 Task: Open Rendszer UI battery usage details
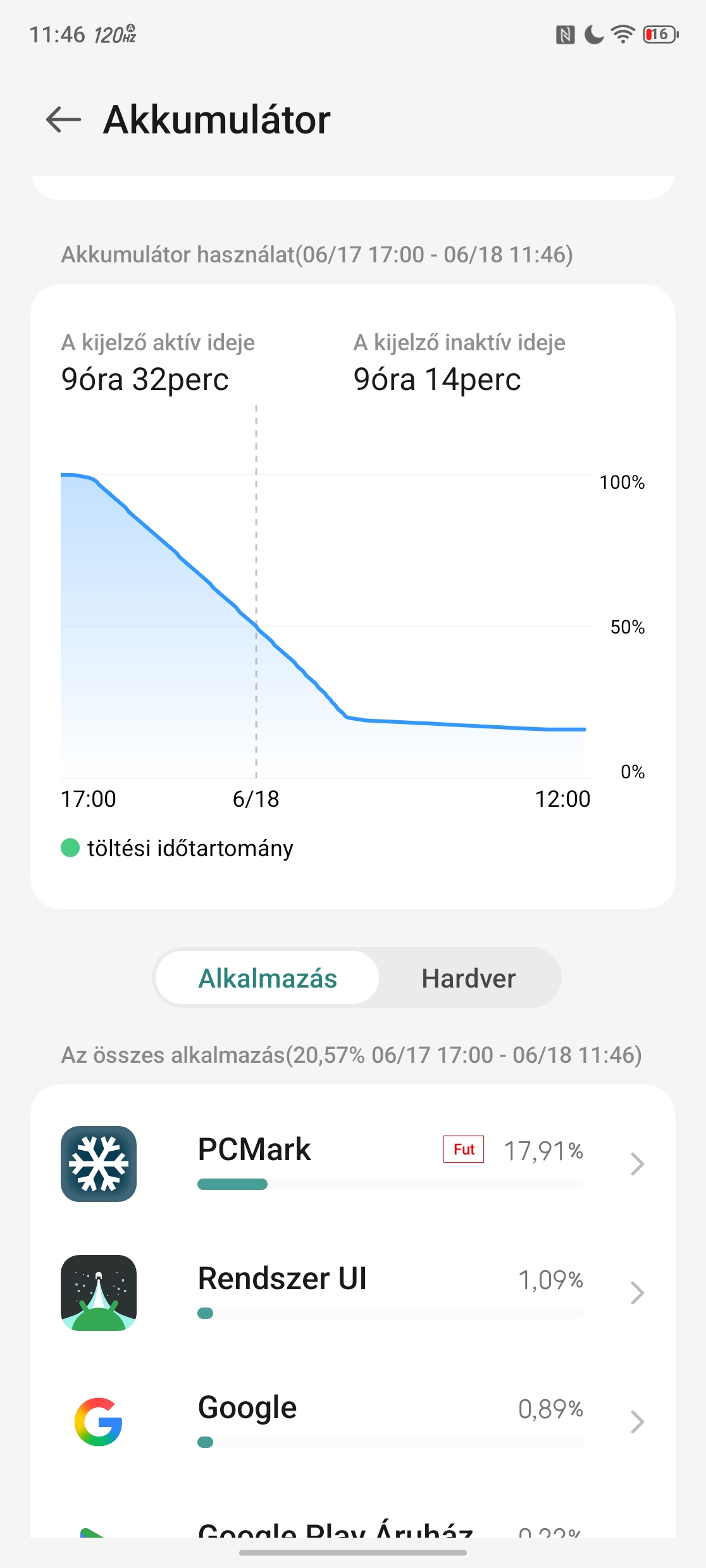353,1292
